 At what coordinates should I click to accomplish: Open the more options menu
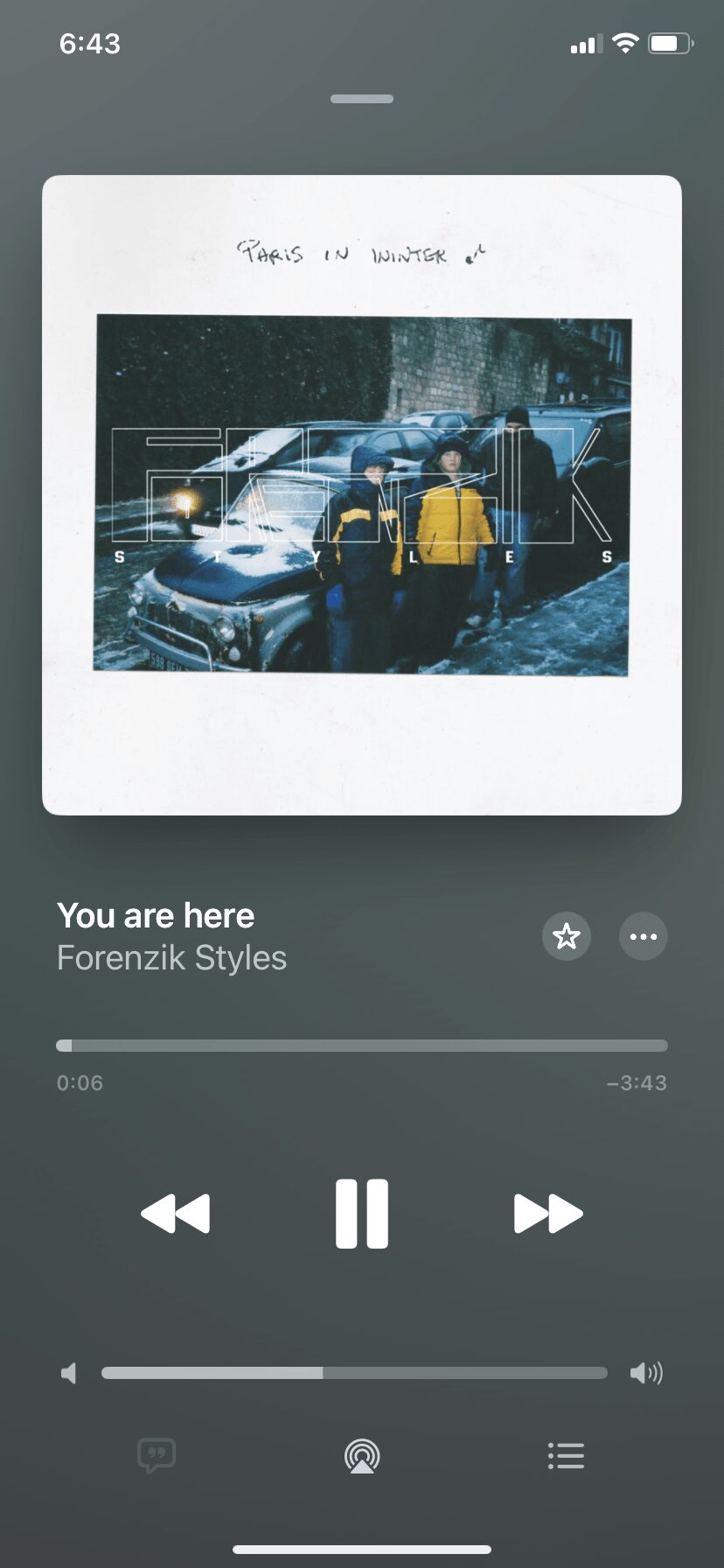[x=644, y=936]
